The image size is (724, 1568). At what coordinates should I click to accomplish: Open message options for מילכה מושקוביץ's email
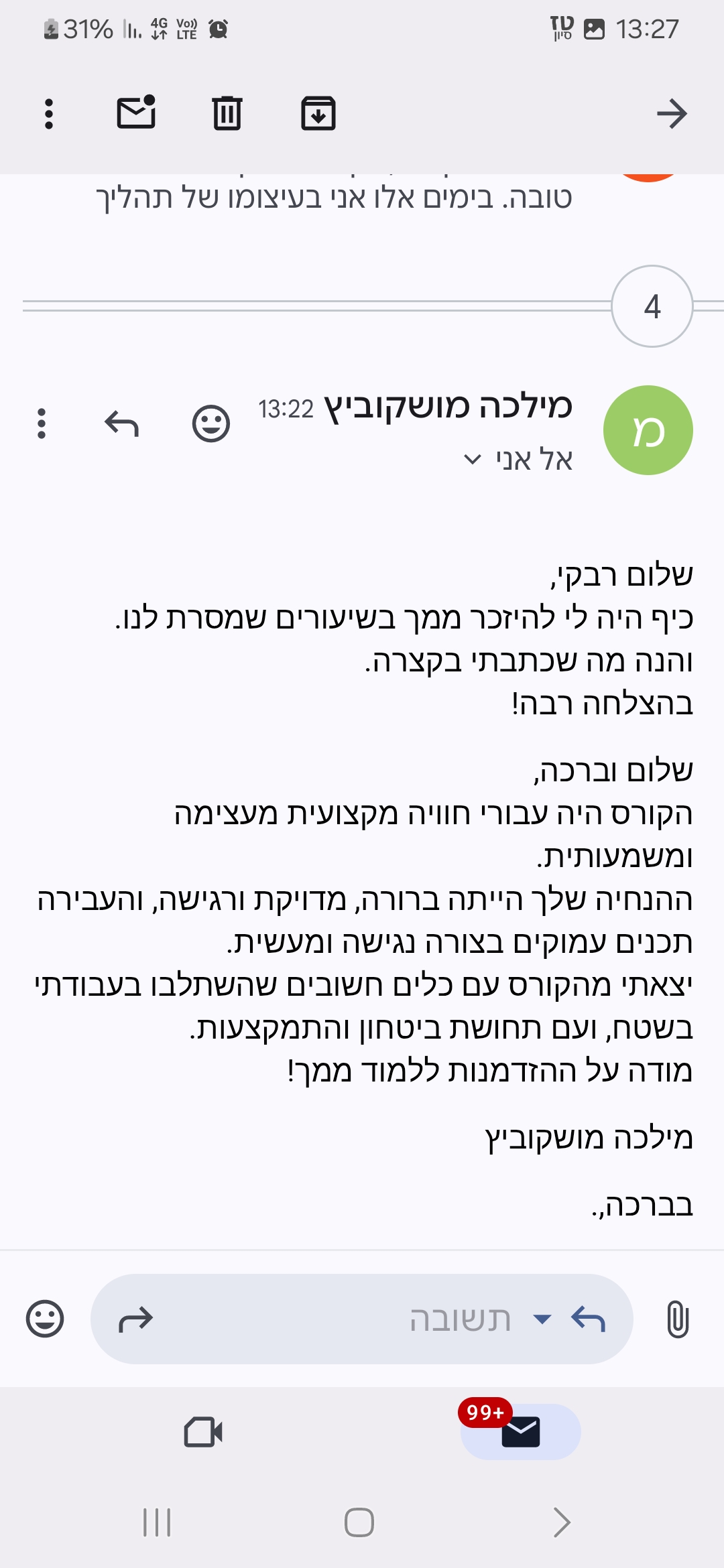[42, 423]
